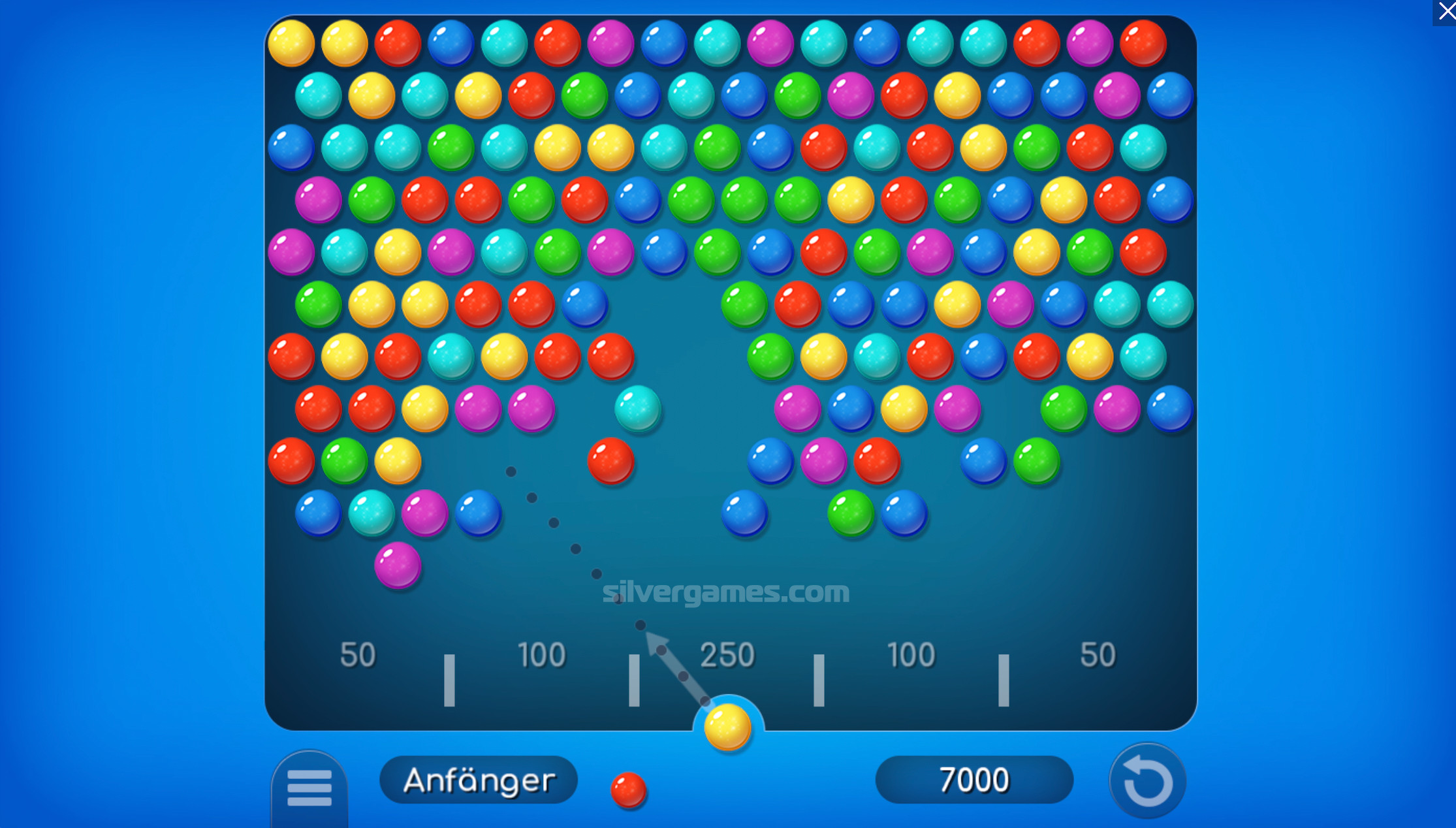Tap the Anfänger difficulty button
The width and height of the screenshot is (1456, 828).
click(x=479, y=780)
